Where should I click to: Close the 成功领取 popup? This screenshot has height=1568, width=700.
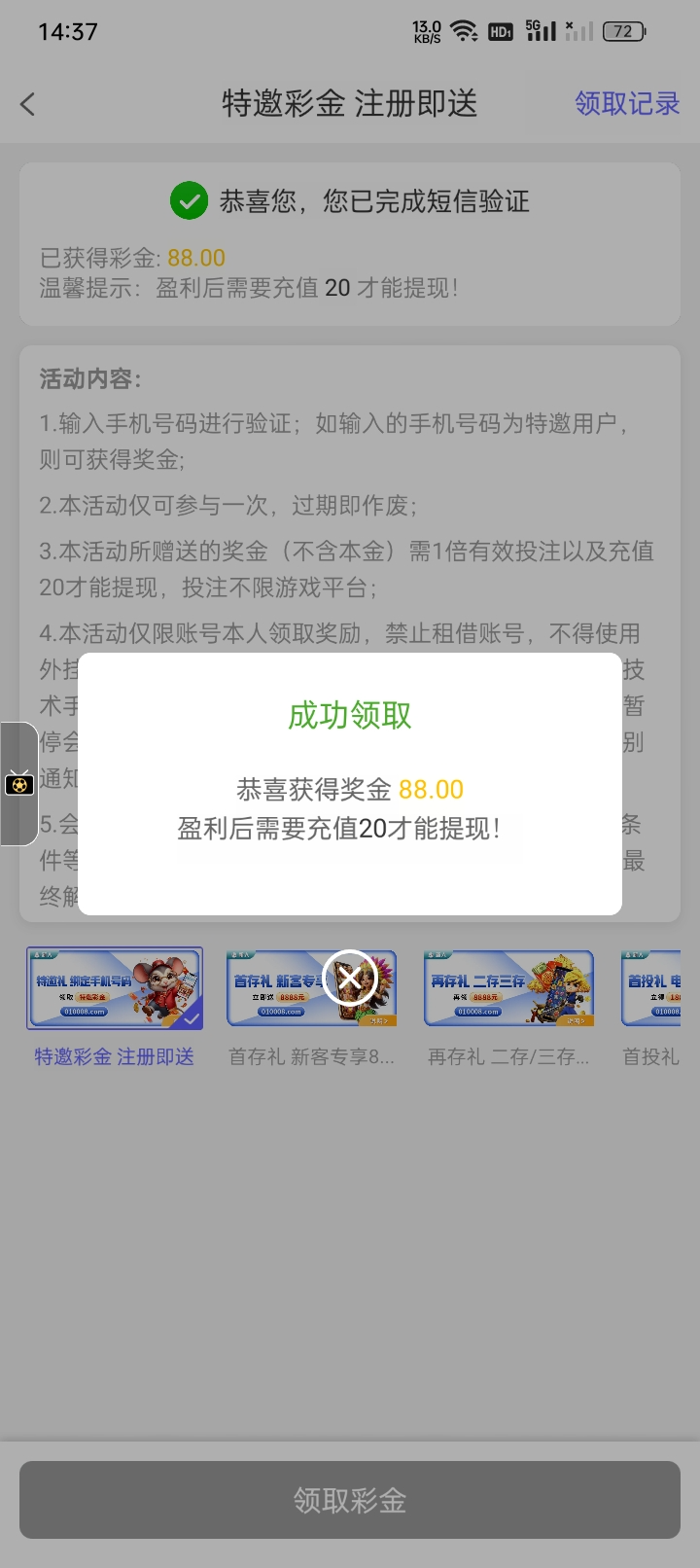[350, 978]
